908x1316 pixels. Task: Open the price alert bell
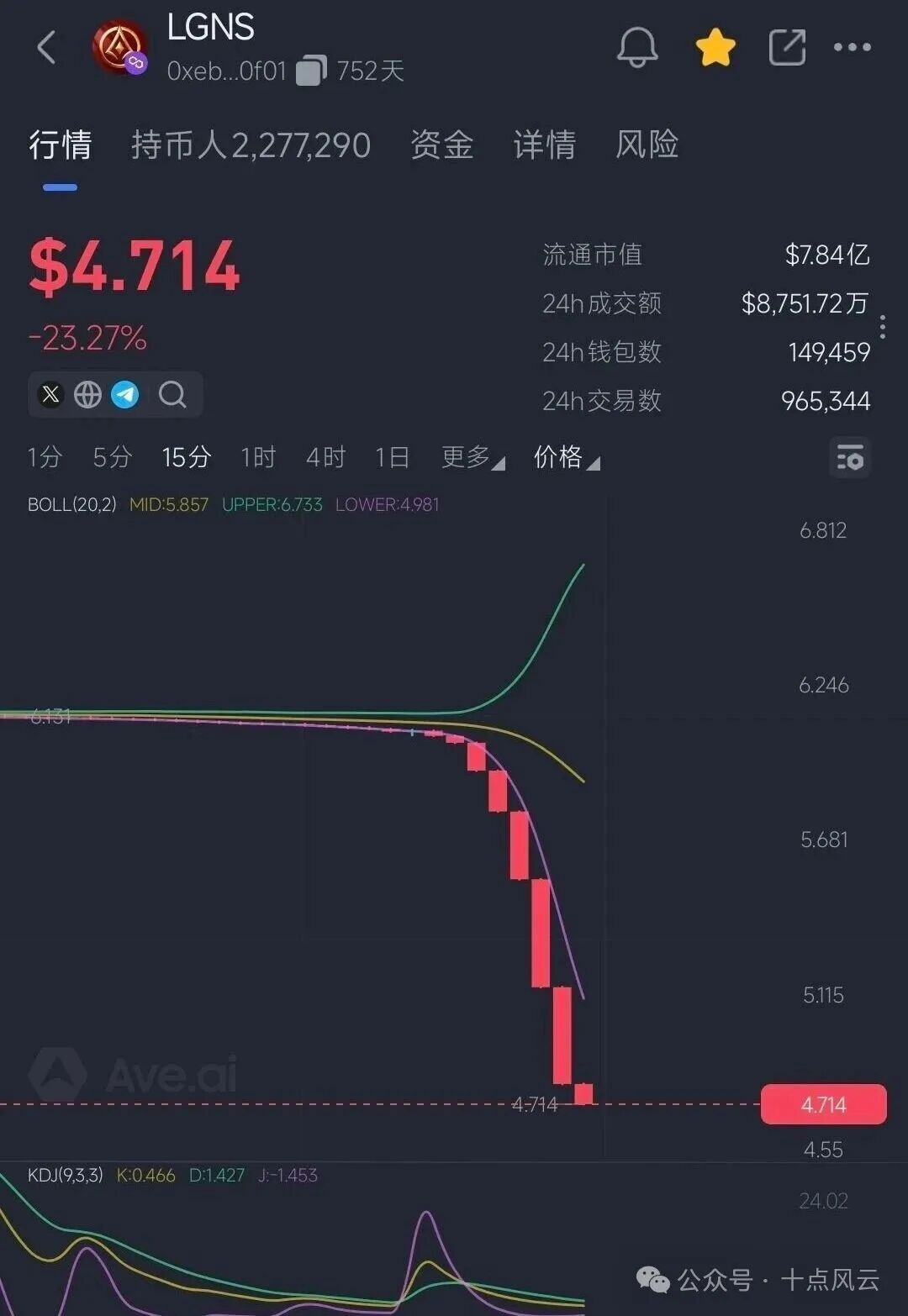637,47
